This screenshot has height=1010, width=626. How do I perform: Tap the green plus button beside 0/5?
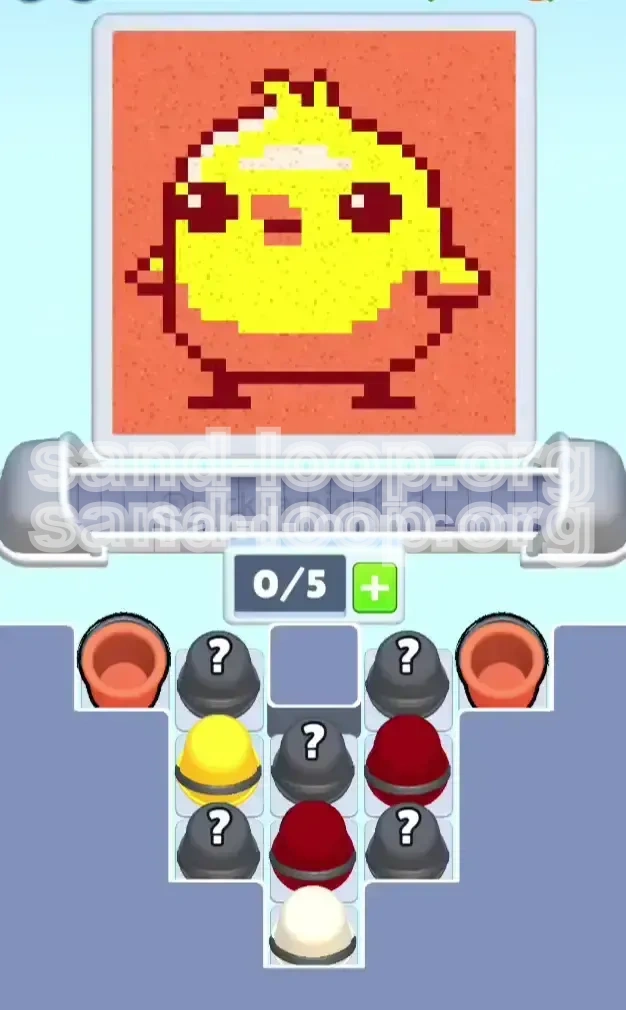tap(374, 587)
